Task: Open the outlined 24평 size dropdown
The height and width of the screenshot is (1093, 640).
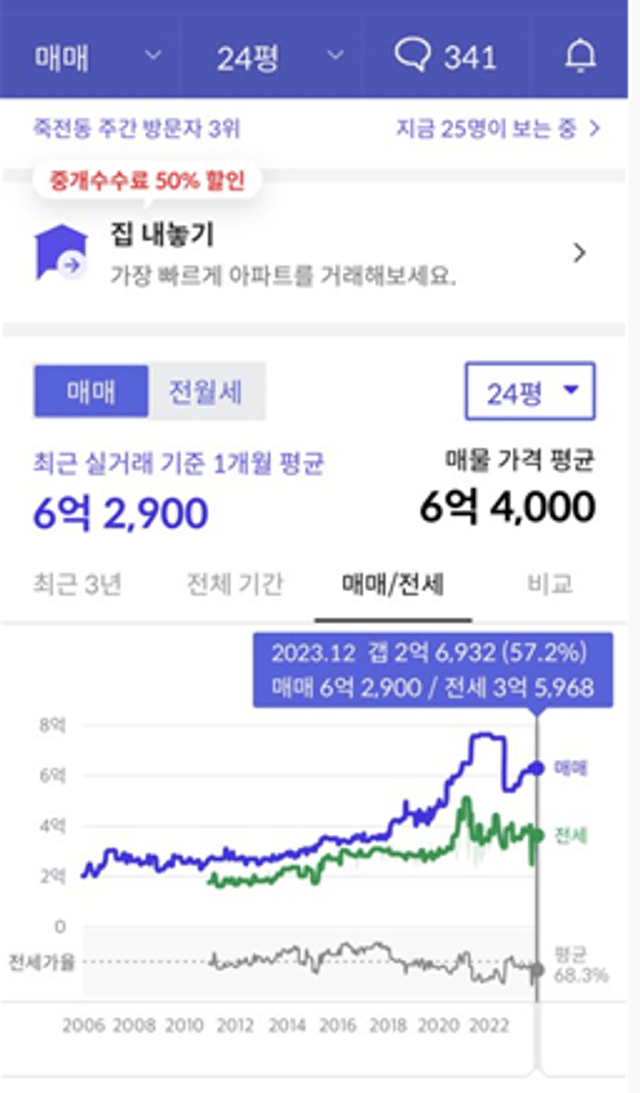Action: [x=530, y=392]
